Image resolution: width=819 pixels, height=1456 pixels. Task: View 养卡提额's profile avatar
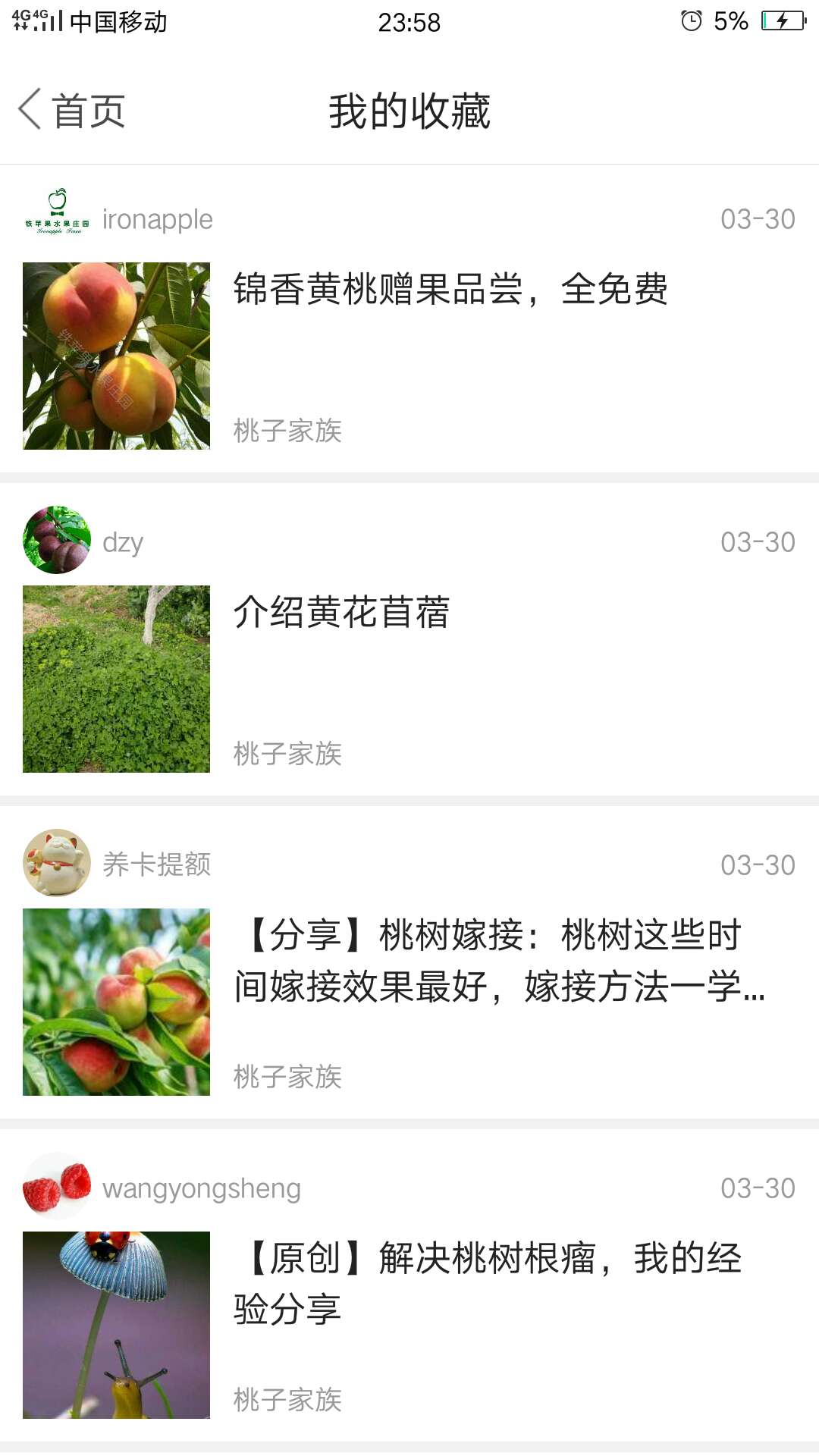click(x=57, y=863)
